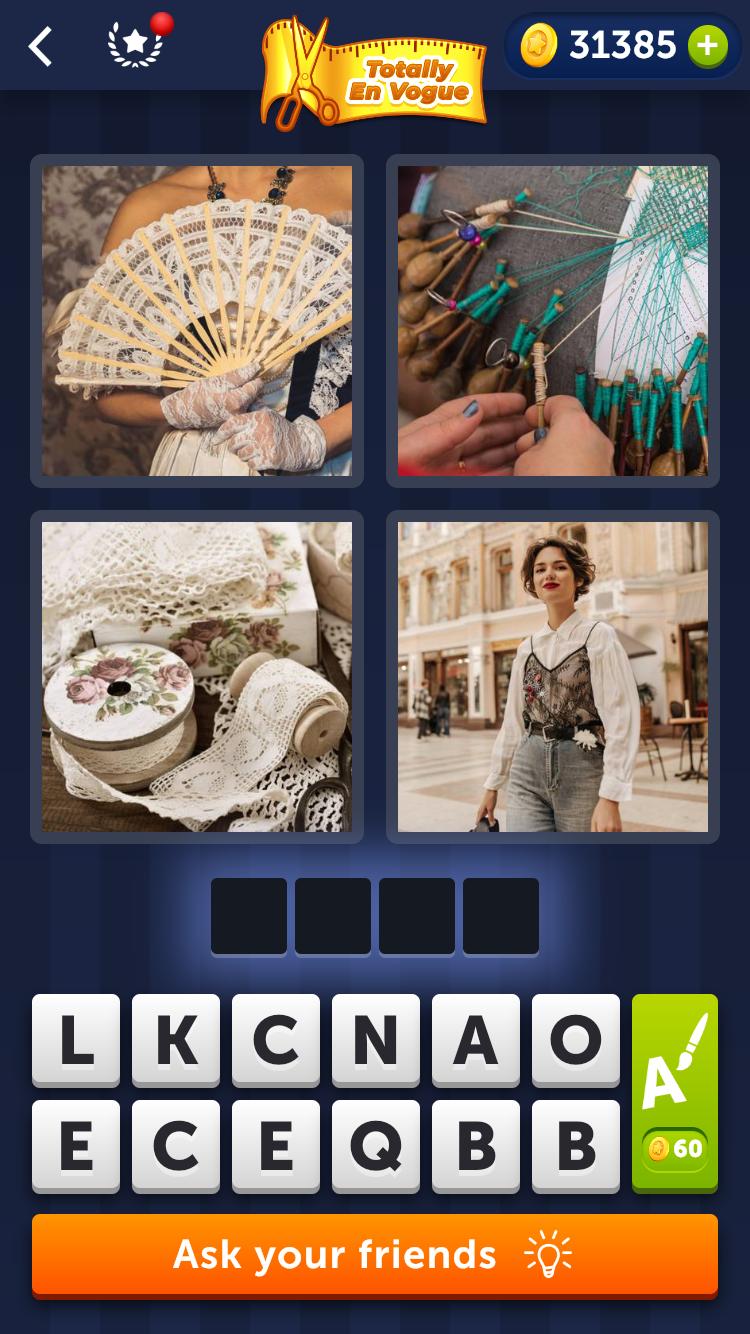Open the achievements badge icon
The image size is (750, 1334).
coord(136,45)
